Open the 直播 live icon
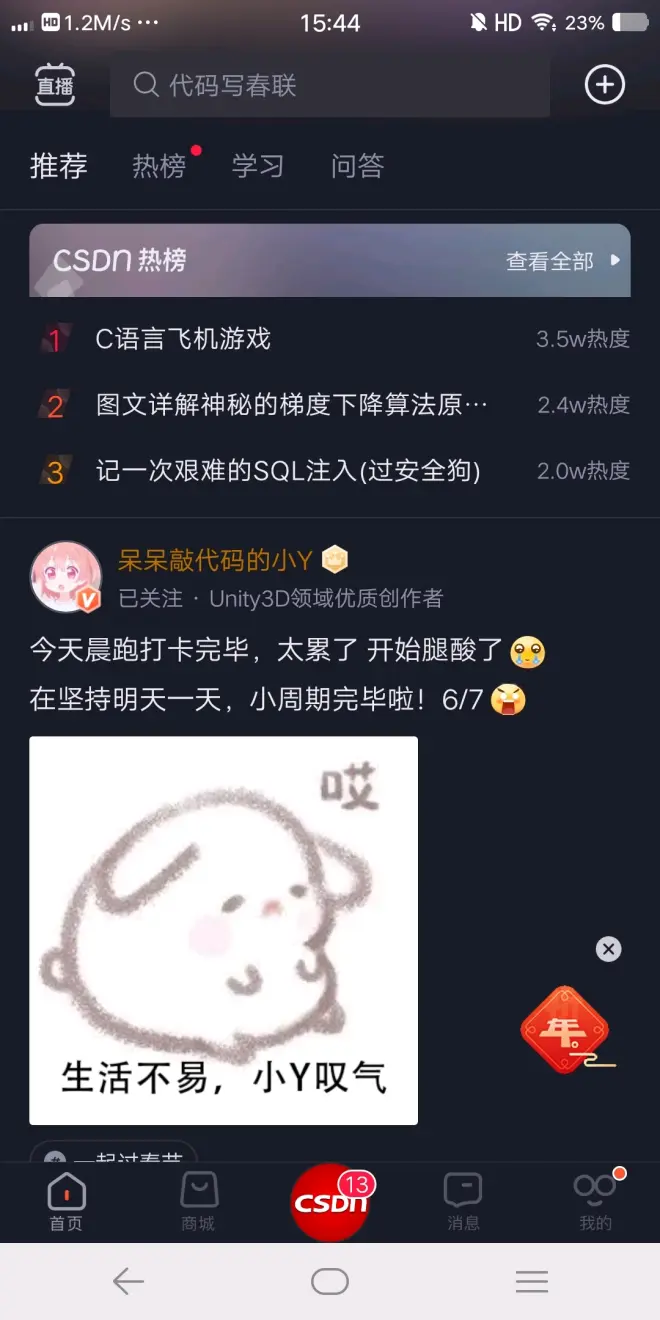660x1320 pixels. (55, 85)
